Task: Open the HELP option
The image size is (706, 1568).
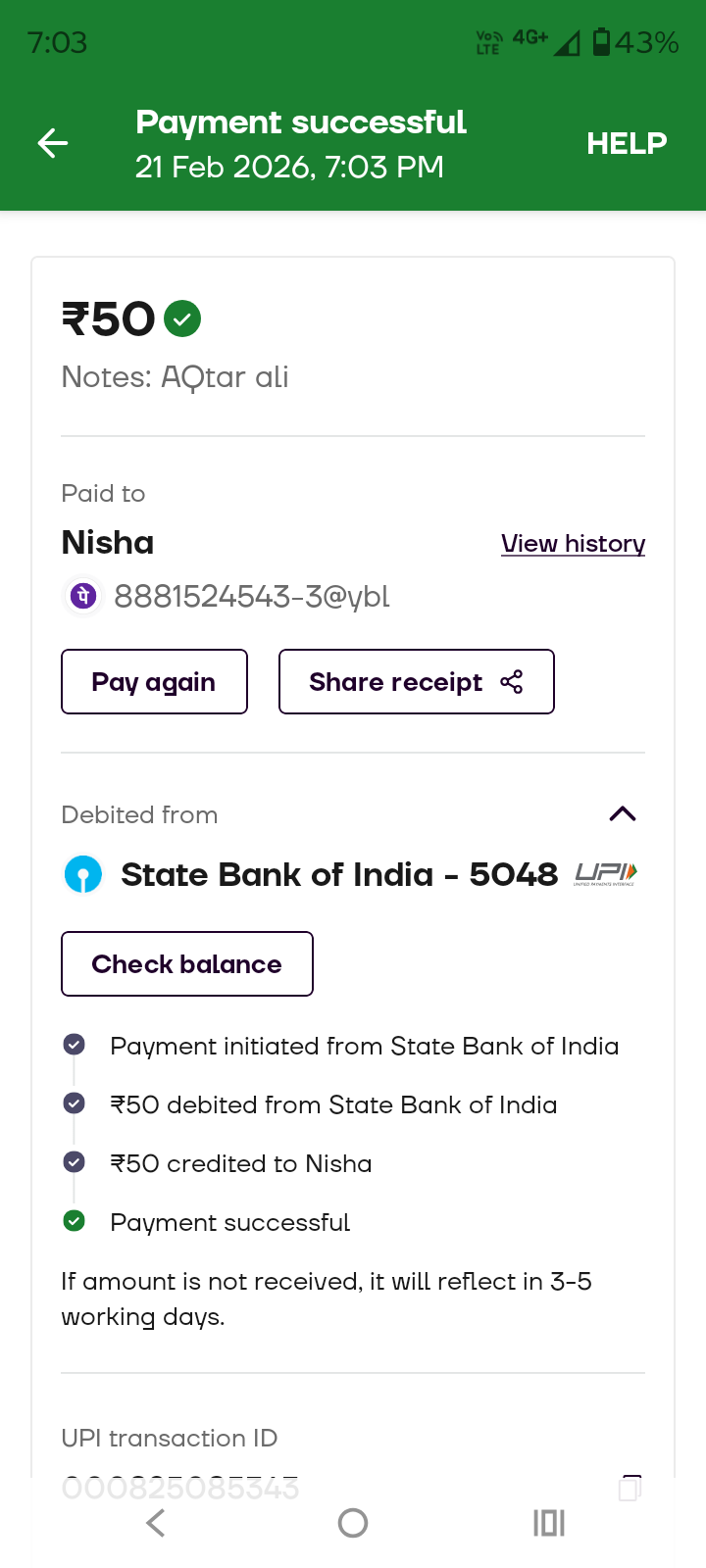Action: pyautogui.click(x=627, y=143)
